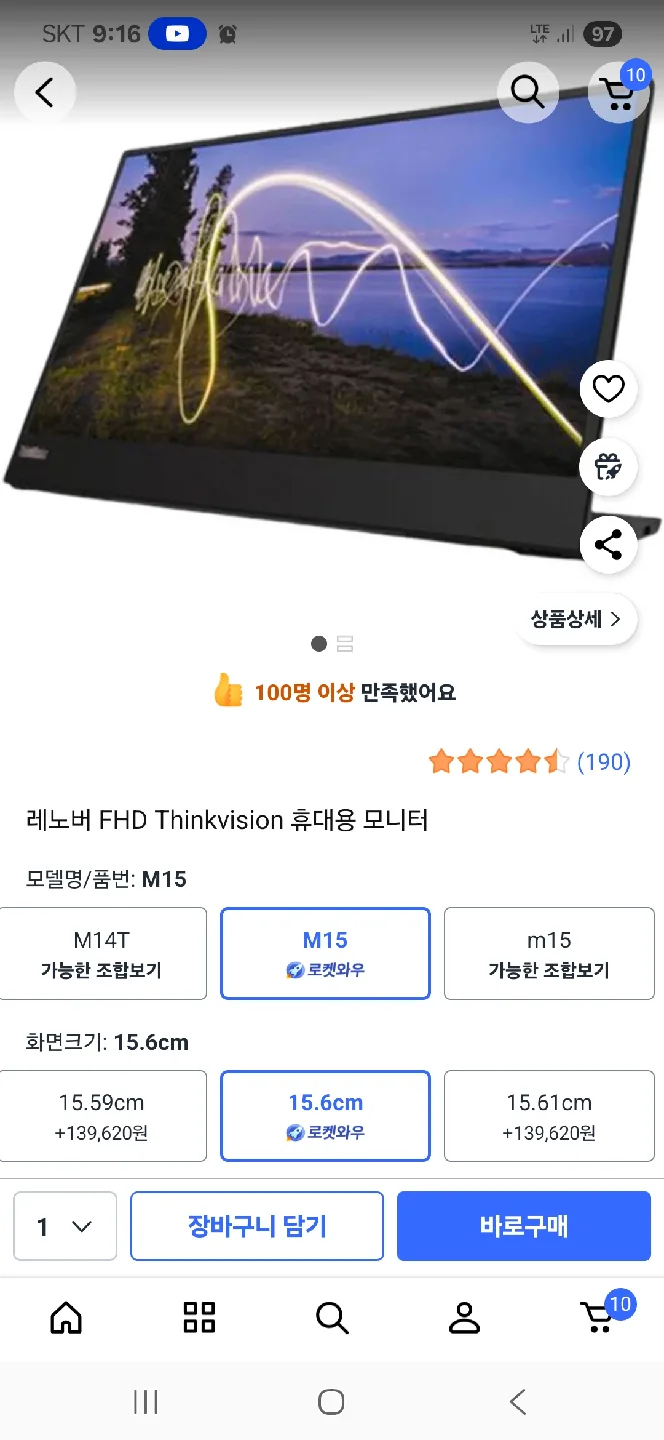Select the uppercase M15 로켓와우 model option
Viewport: 664px width, 1440px height.
click(x=325, y=953)
